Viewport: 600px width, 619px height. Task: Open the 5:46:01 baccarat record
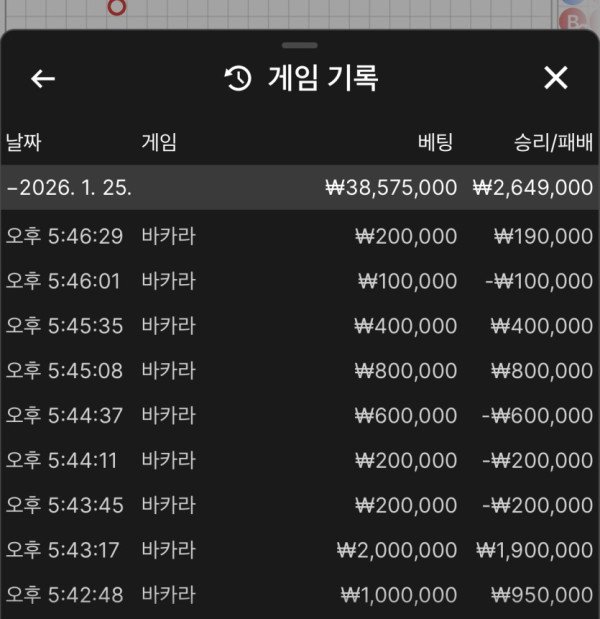click(300, 281)
